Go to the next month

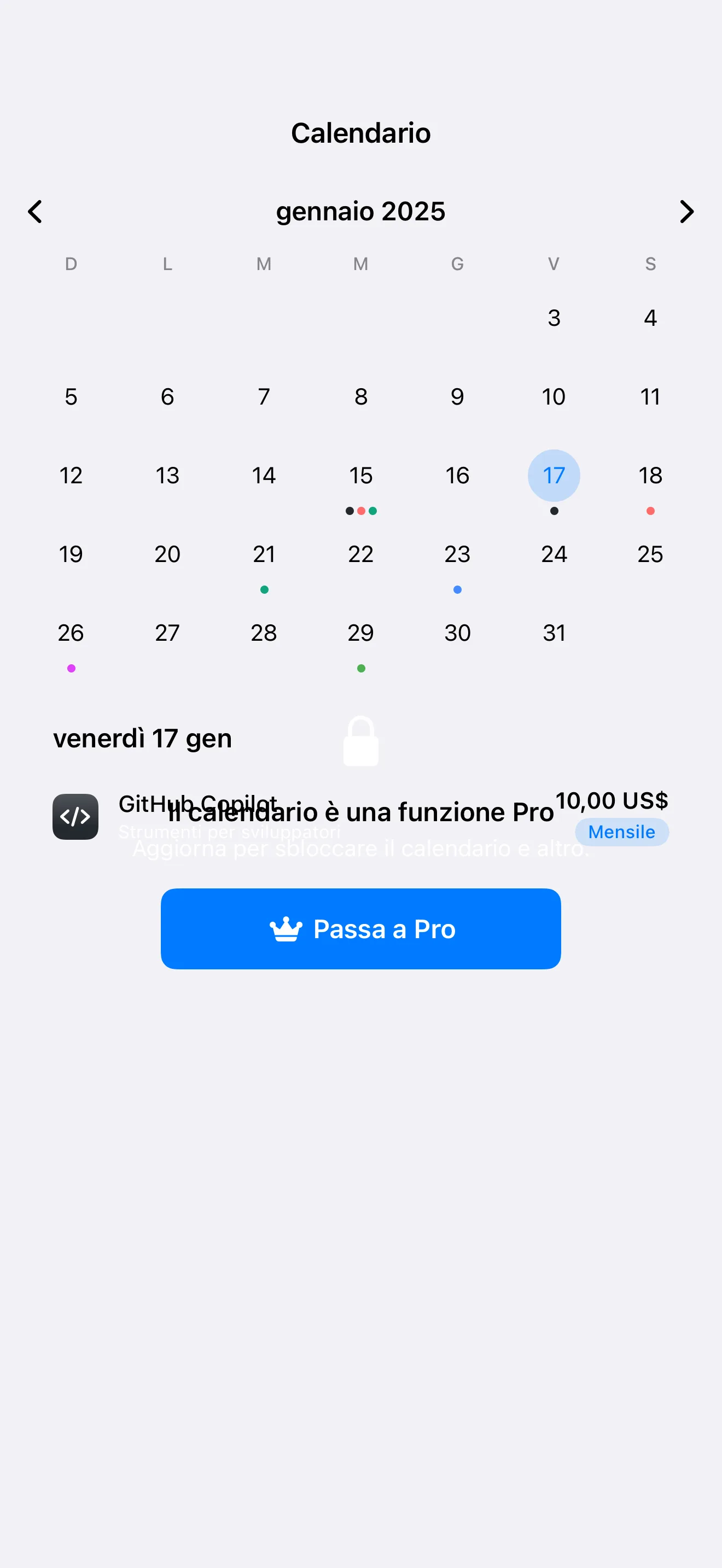pyautogui.click(x=686, y=212)
